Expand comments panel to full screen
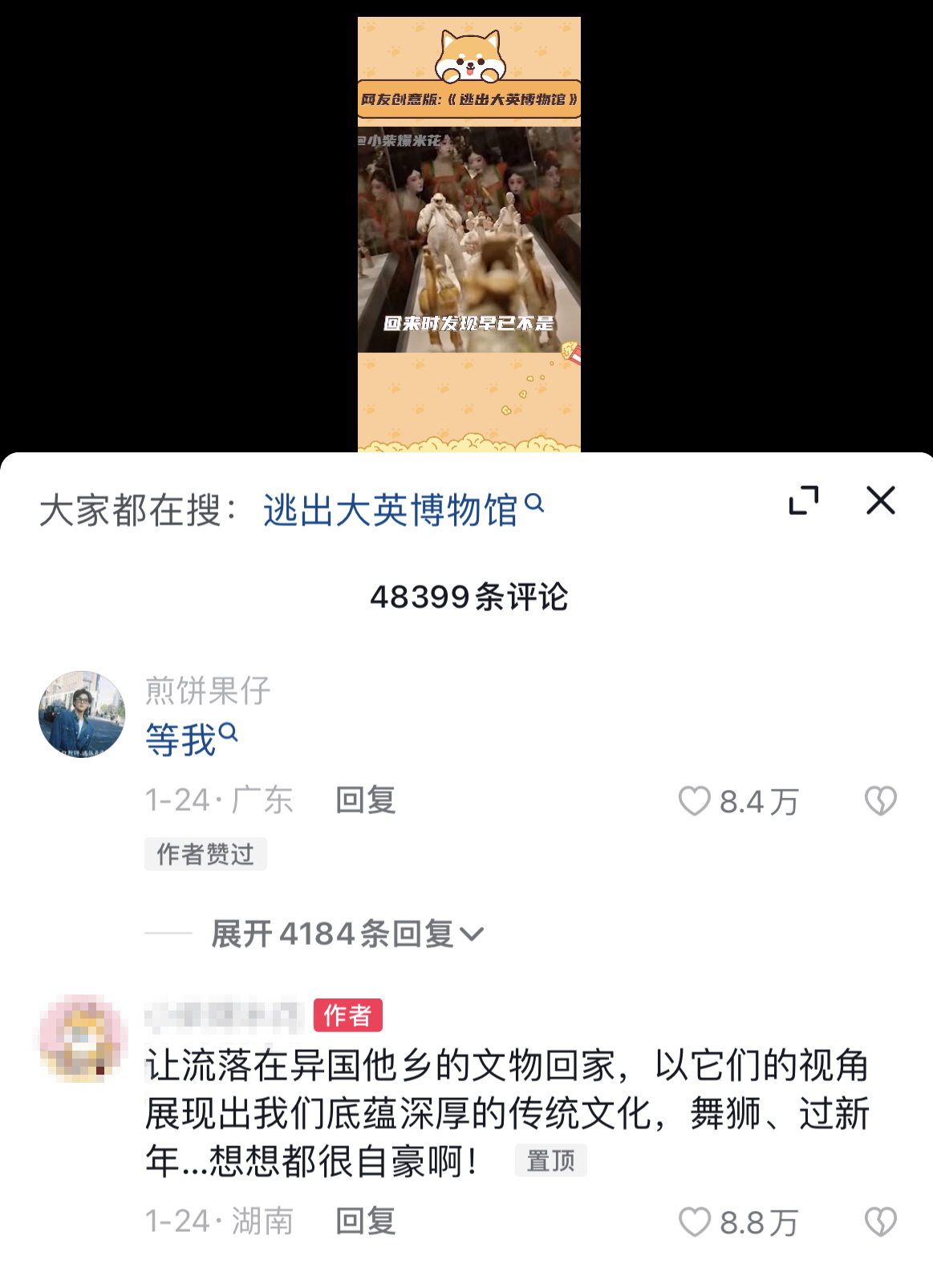 (x=804, y=501)
